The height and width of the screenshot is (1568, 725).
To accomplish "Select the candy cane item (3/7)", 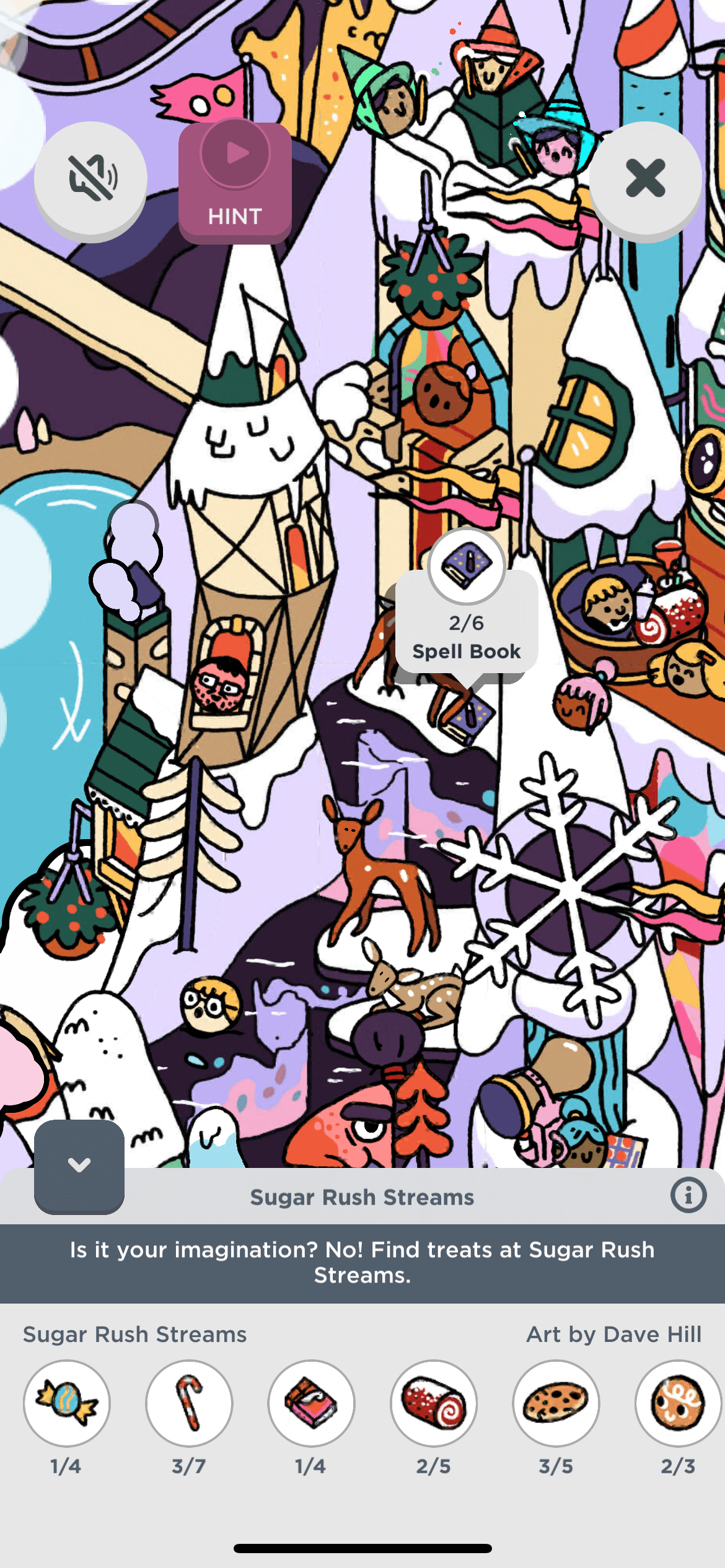I will pos(189,1403).
